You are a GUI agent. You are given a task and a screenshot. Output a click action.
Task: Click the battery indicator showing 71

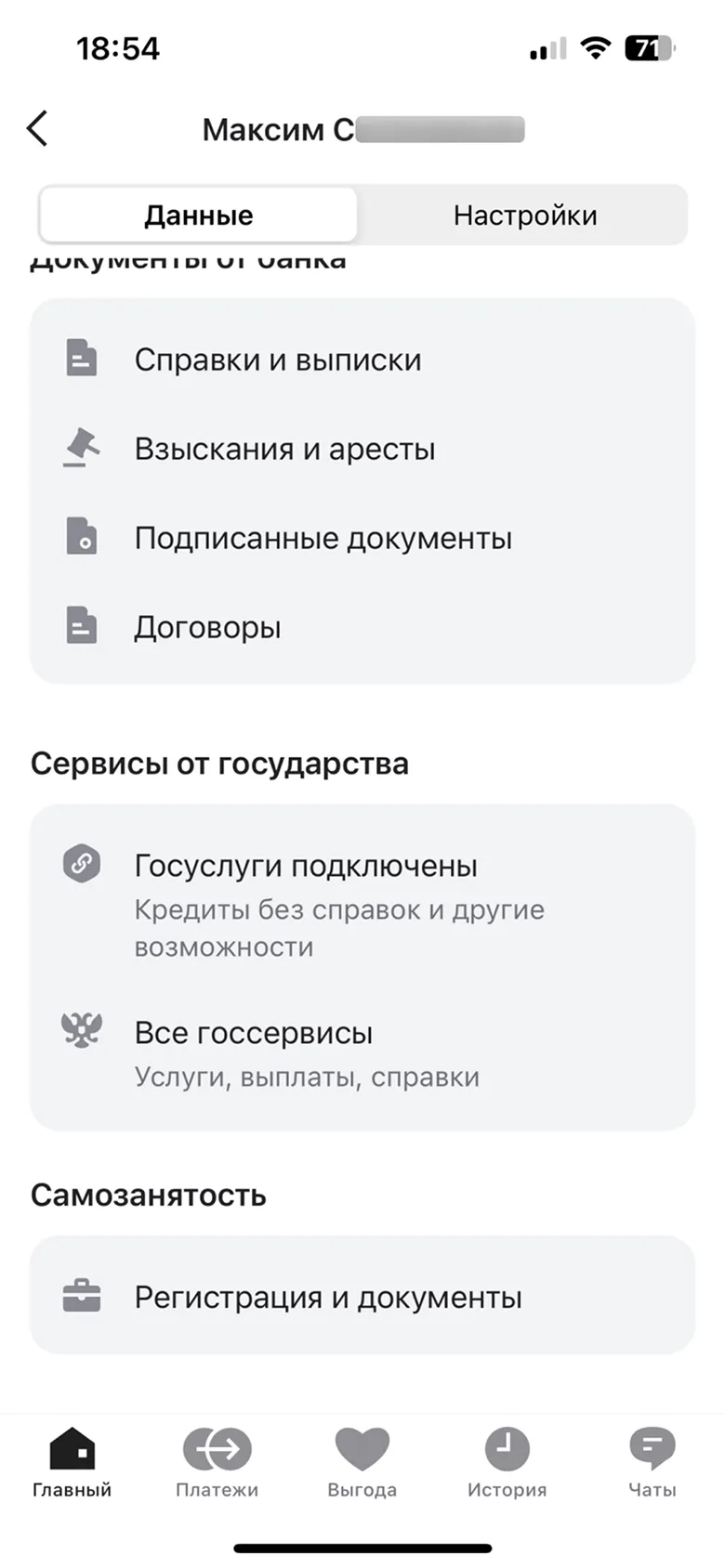(651, 47)
